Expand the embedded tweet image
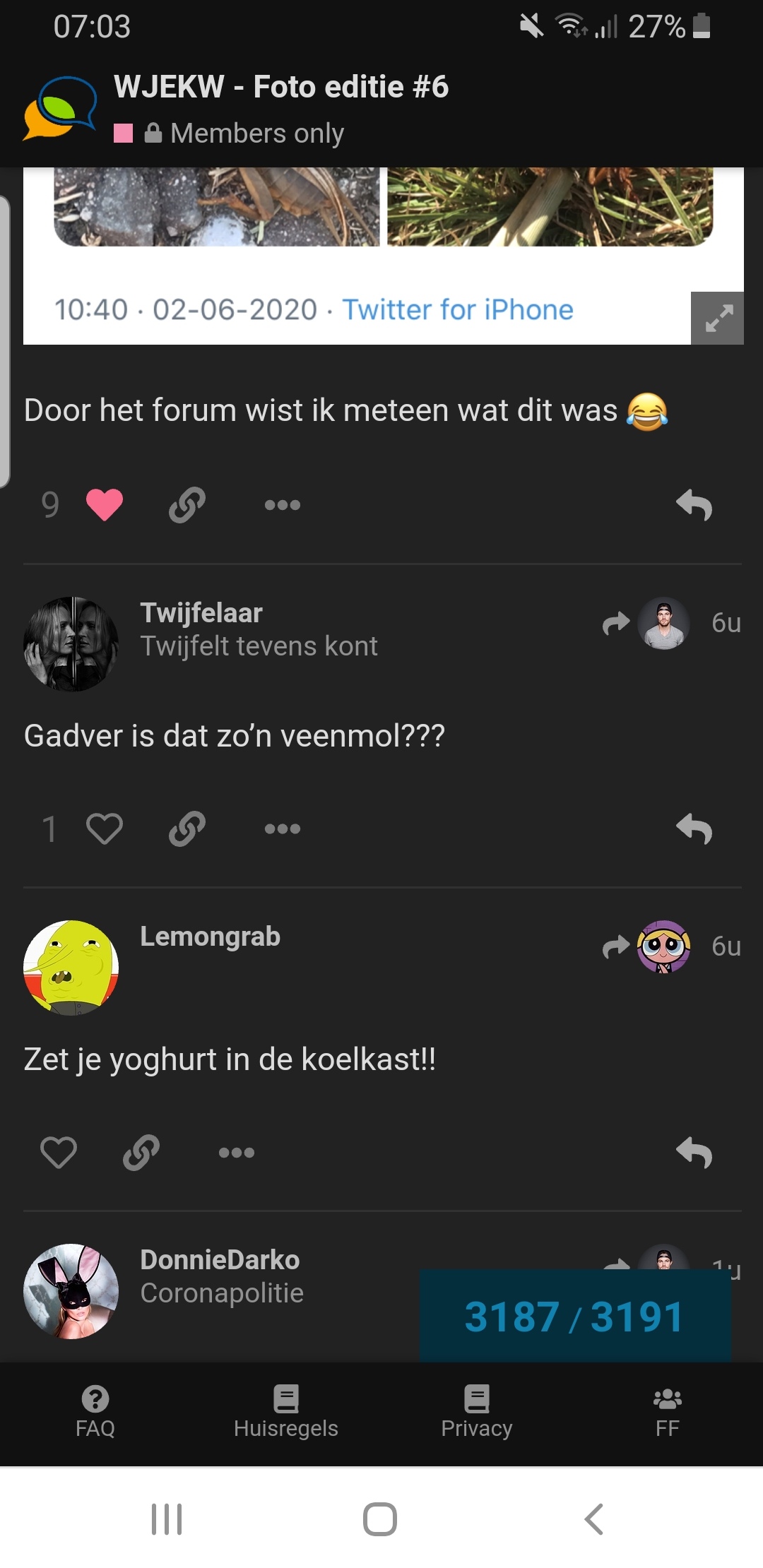Screen dimensions: 763x1568 717,318
